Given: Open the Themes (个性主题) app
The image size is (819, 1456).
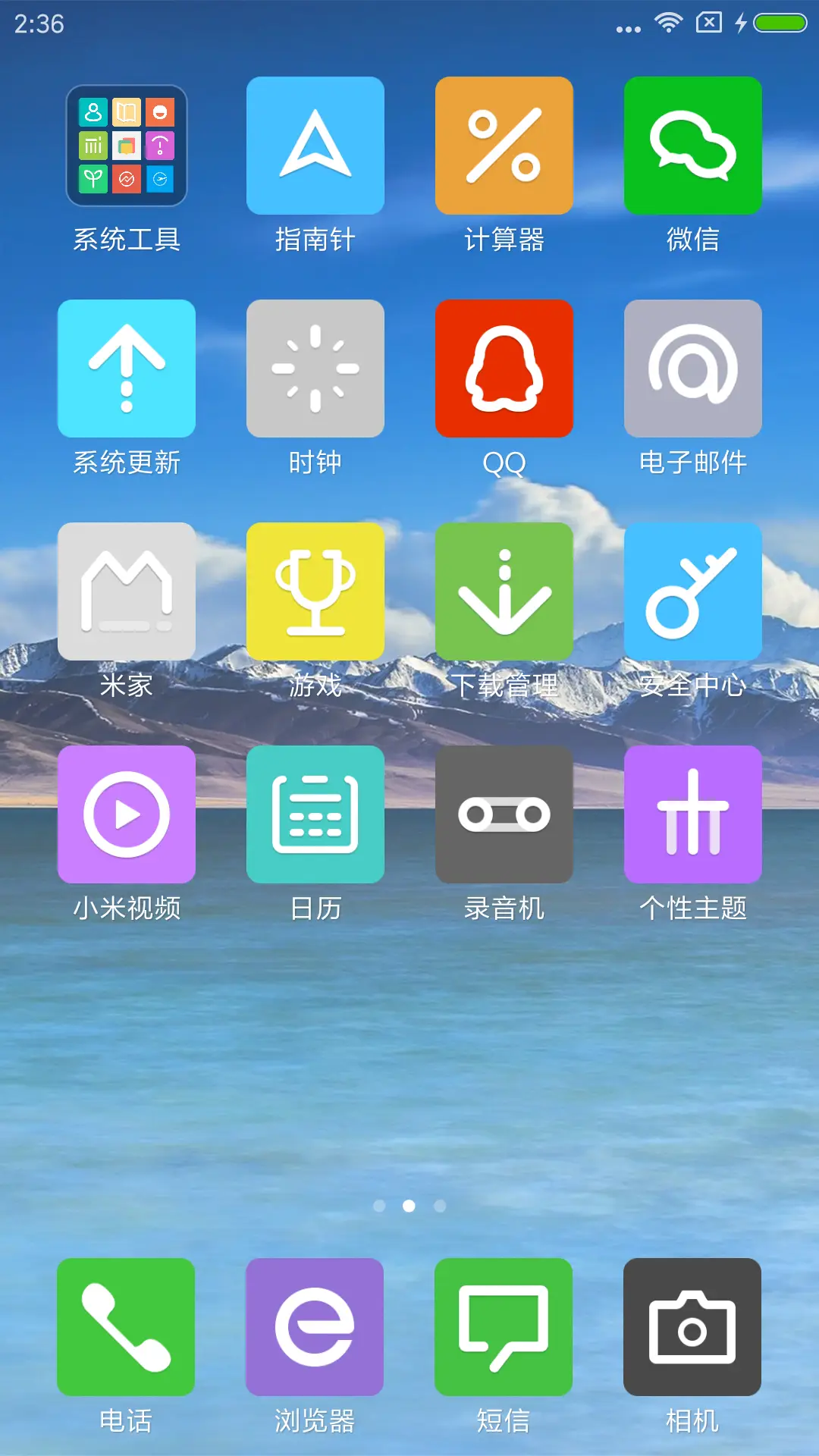Looking at the screenshot, I should 692,813.
